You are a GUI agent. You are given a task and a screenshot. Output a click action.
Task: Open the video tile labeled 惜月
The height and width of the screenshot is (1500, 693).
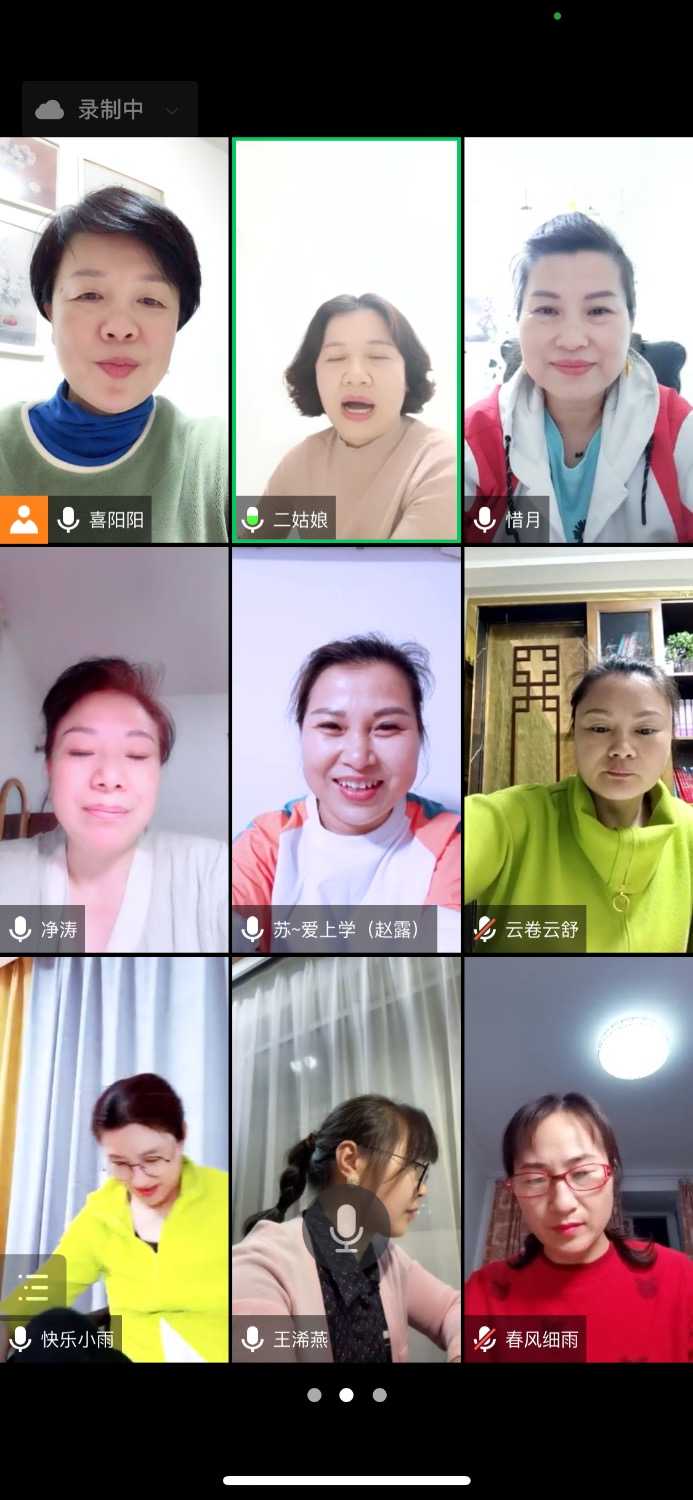coord(578,340)
